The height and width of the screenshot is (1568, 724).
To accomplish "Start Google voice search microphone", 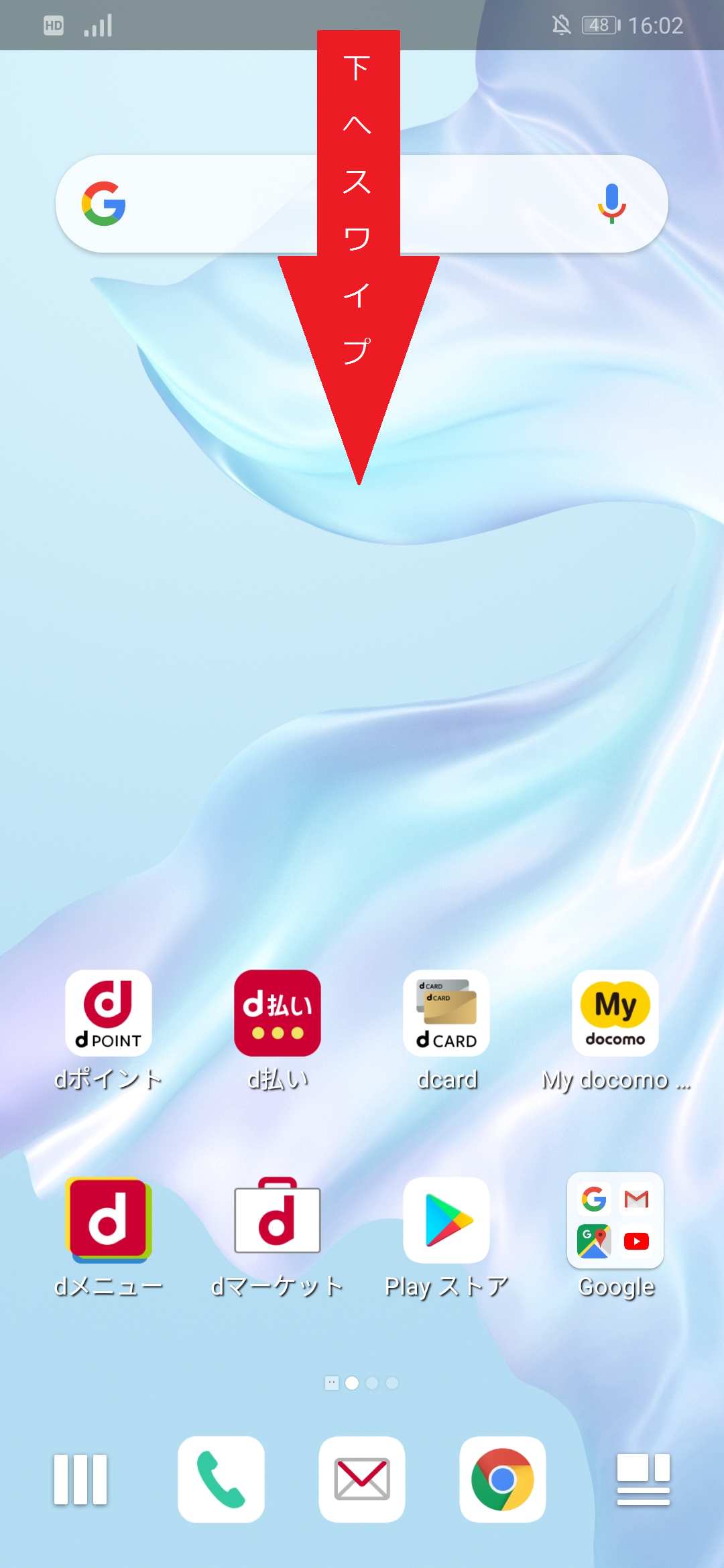I will (x=611, y=204).
